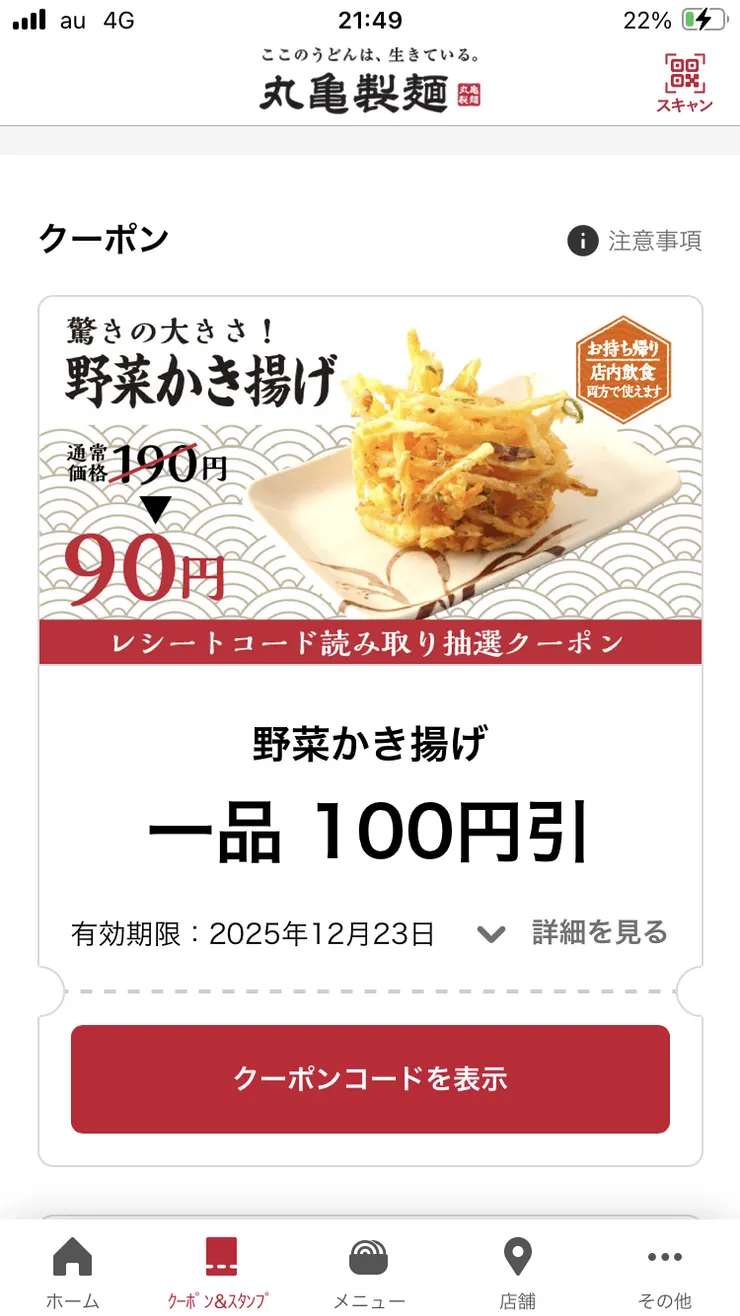Tap the 注意事項 info circle icon
The image size is (740, 1316).
coord(581,241)
